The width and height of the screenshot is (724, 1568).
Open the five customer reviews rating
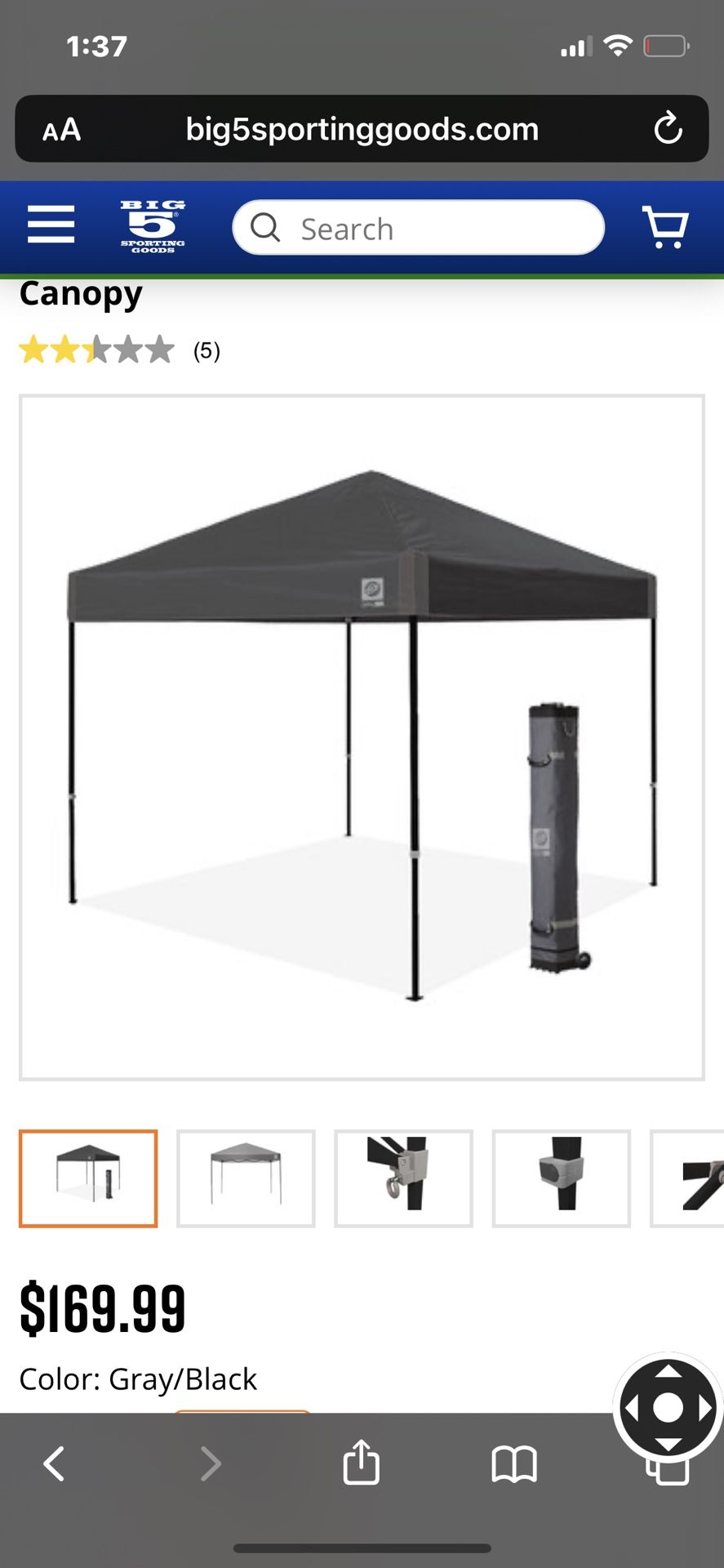point(120,350)
